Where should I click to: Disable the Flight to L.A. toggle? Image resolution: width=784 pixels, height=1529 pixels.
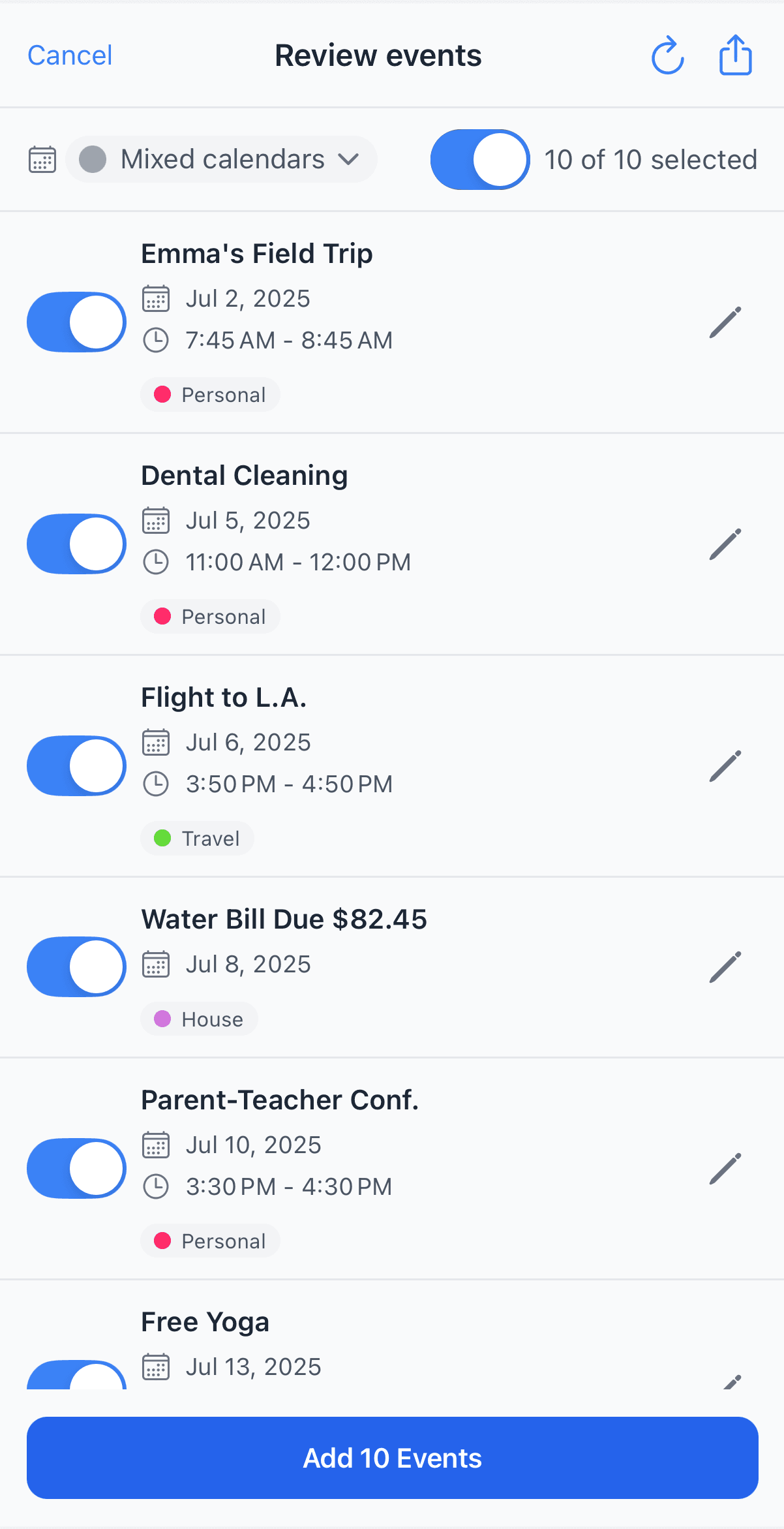tap(76, 765)
